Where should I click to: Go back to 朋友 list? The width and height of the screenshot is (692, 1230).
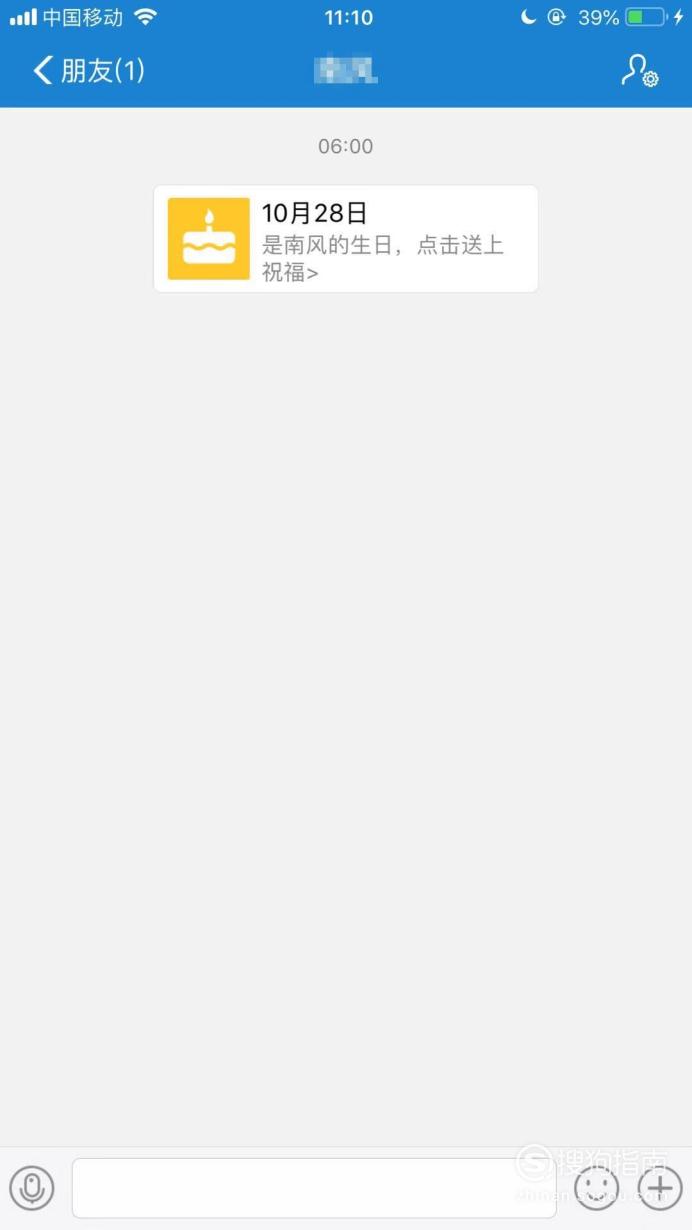coord(89,71)
